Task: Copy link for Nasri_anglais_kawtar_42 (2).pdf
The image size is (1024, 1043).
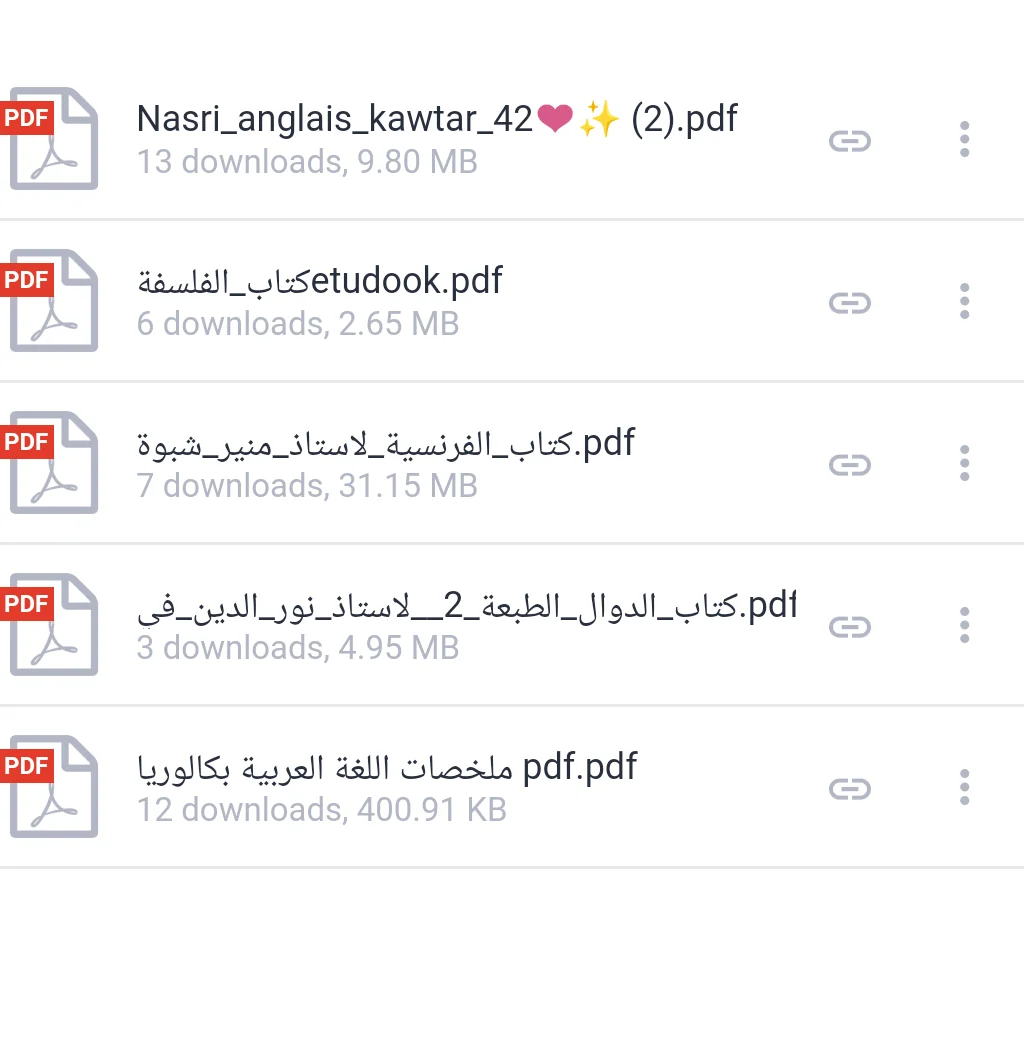Action: click(x=850, y=141)
